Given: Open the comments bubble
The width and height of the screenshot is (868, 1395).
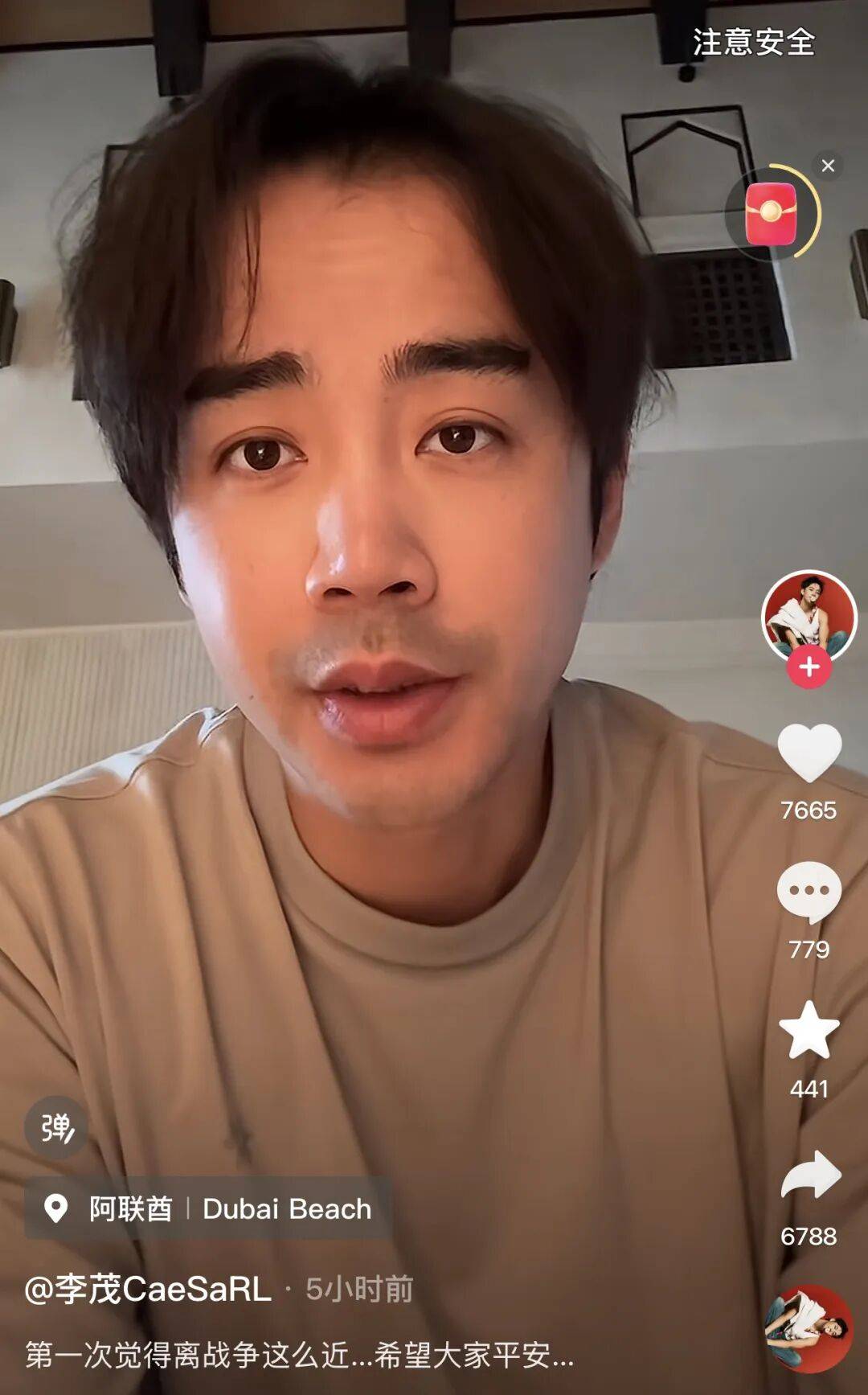Looking at the screenshot, I should coord(809,892).
